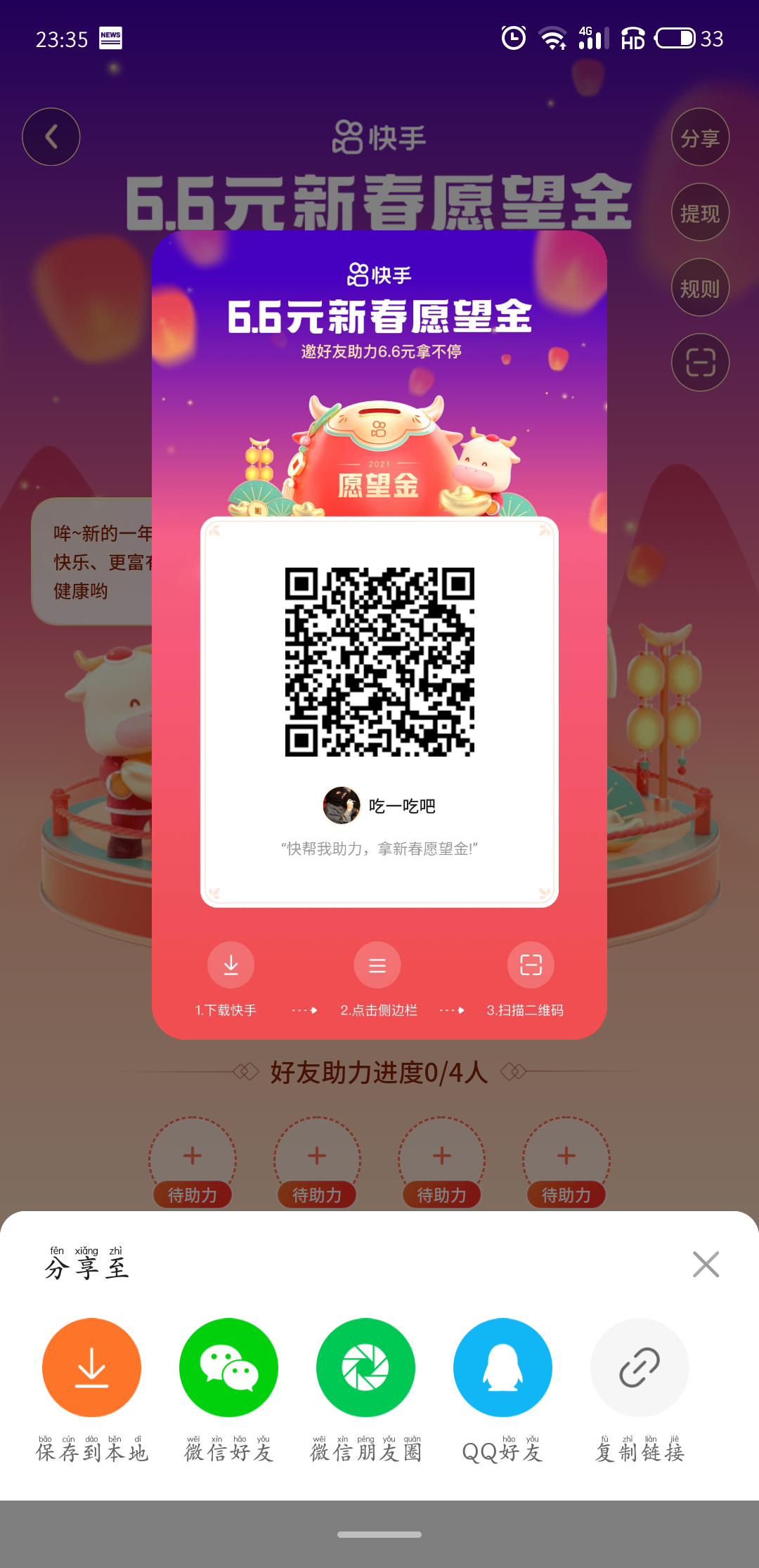Close the share sheet
This screenshot has width=759, height=1568.
[706, 1264]
